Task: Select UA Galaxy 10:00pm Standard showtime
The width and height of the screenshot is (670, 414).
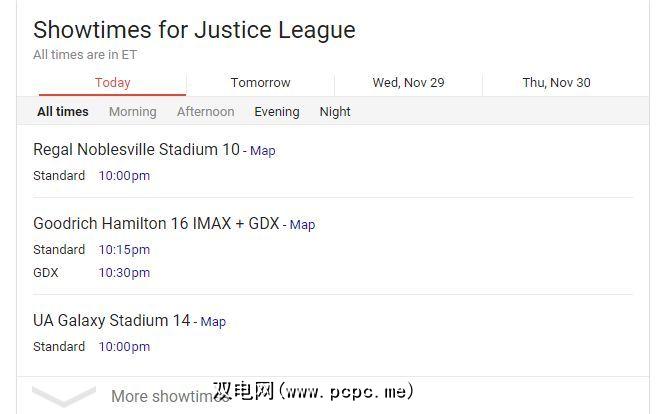Action: point(124,347)
